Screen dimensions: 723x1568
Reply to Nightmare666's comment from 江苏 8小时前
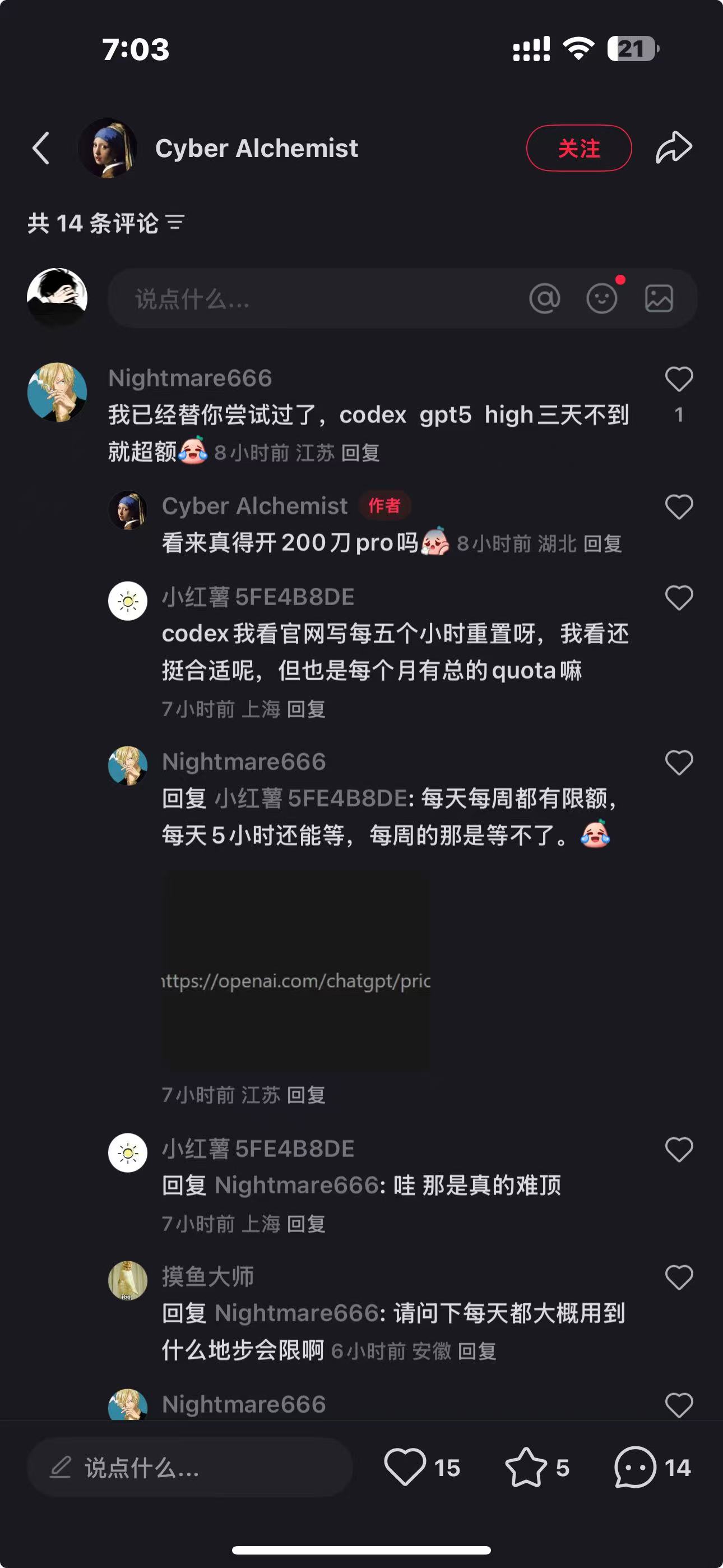(x=360, y=452)
